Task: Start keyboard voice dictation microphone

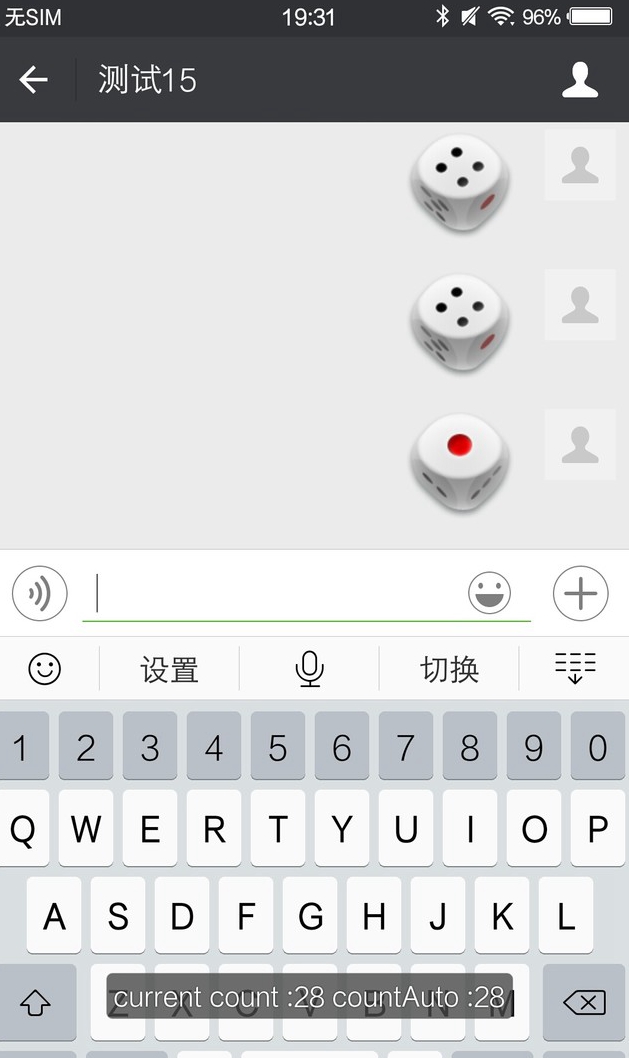Action: [310, 669]
